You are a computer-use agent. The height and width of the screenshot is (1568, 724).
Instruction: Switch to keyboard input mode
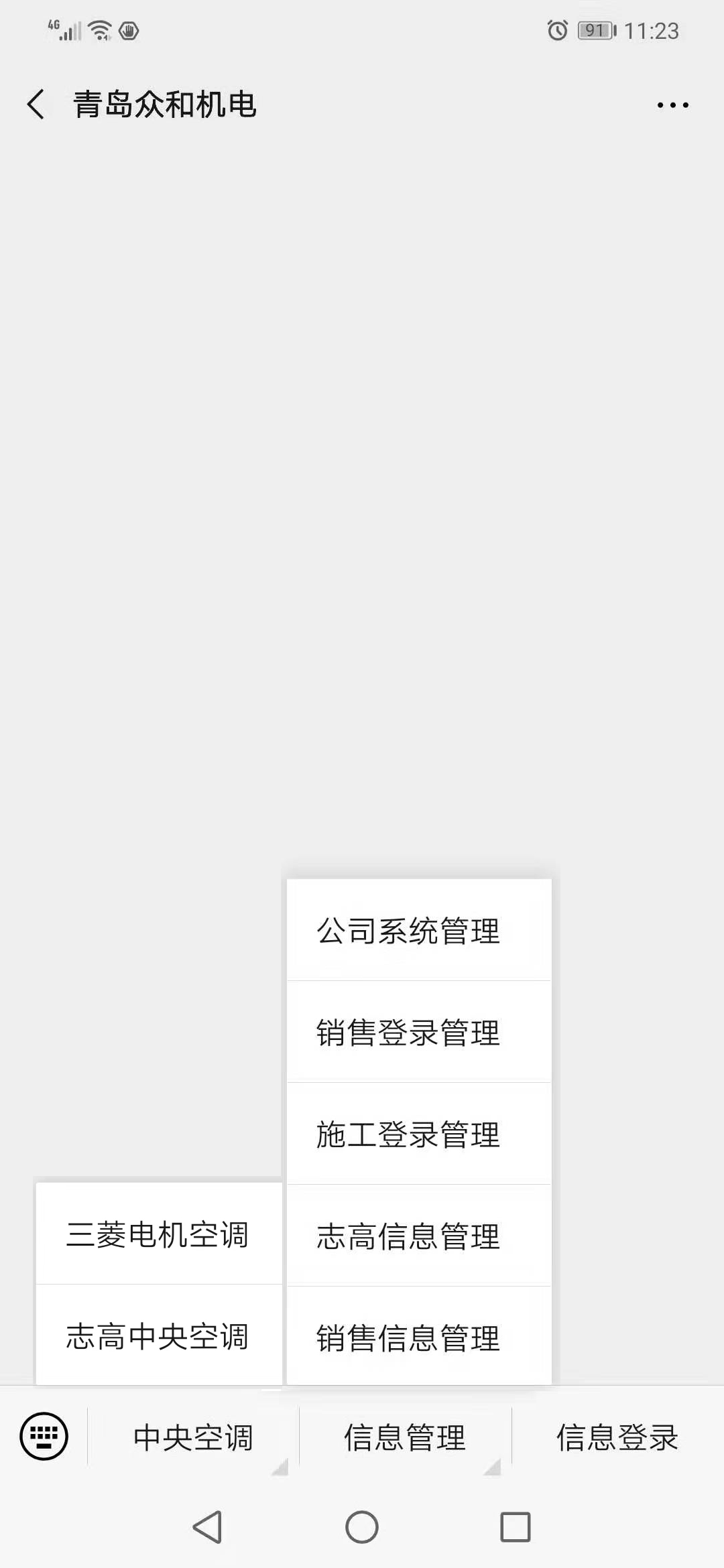[x=44, y=1436]
